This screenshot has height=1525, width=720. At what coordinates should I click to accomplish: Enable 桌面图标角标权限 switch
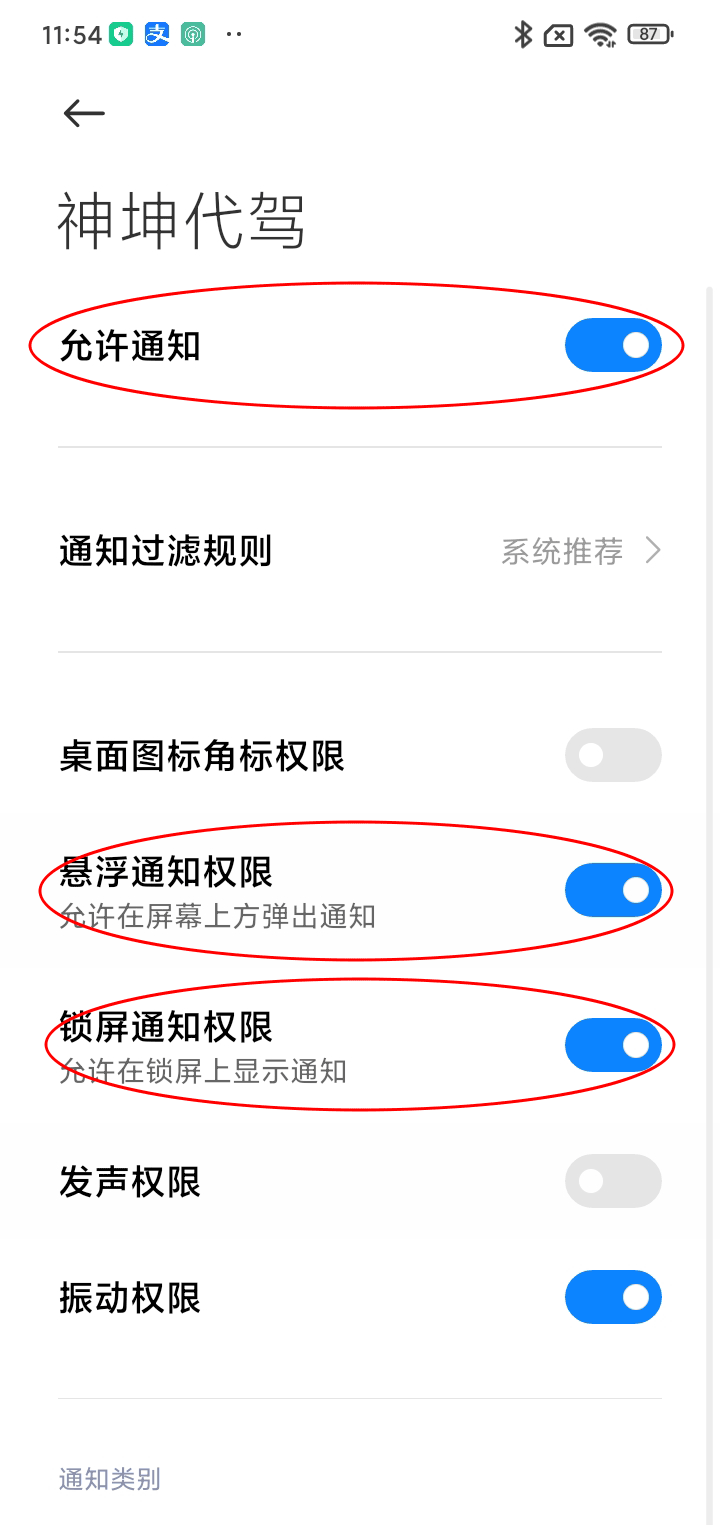coord(612,755)
